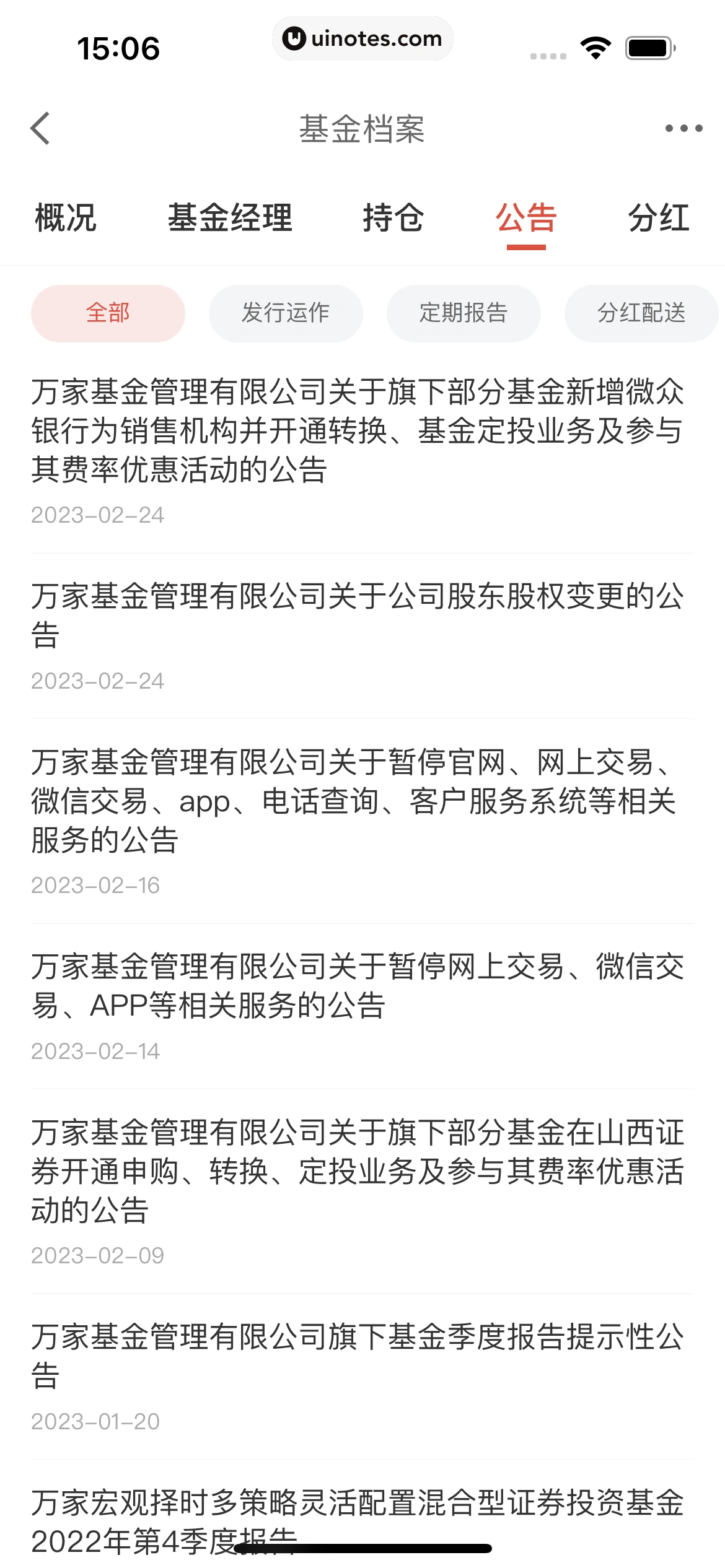Filter announcements by 定期报告
The image size is (725, 1568).
(x=464, y=313)
